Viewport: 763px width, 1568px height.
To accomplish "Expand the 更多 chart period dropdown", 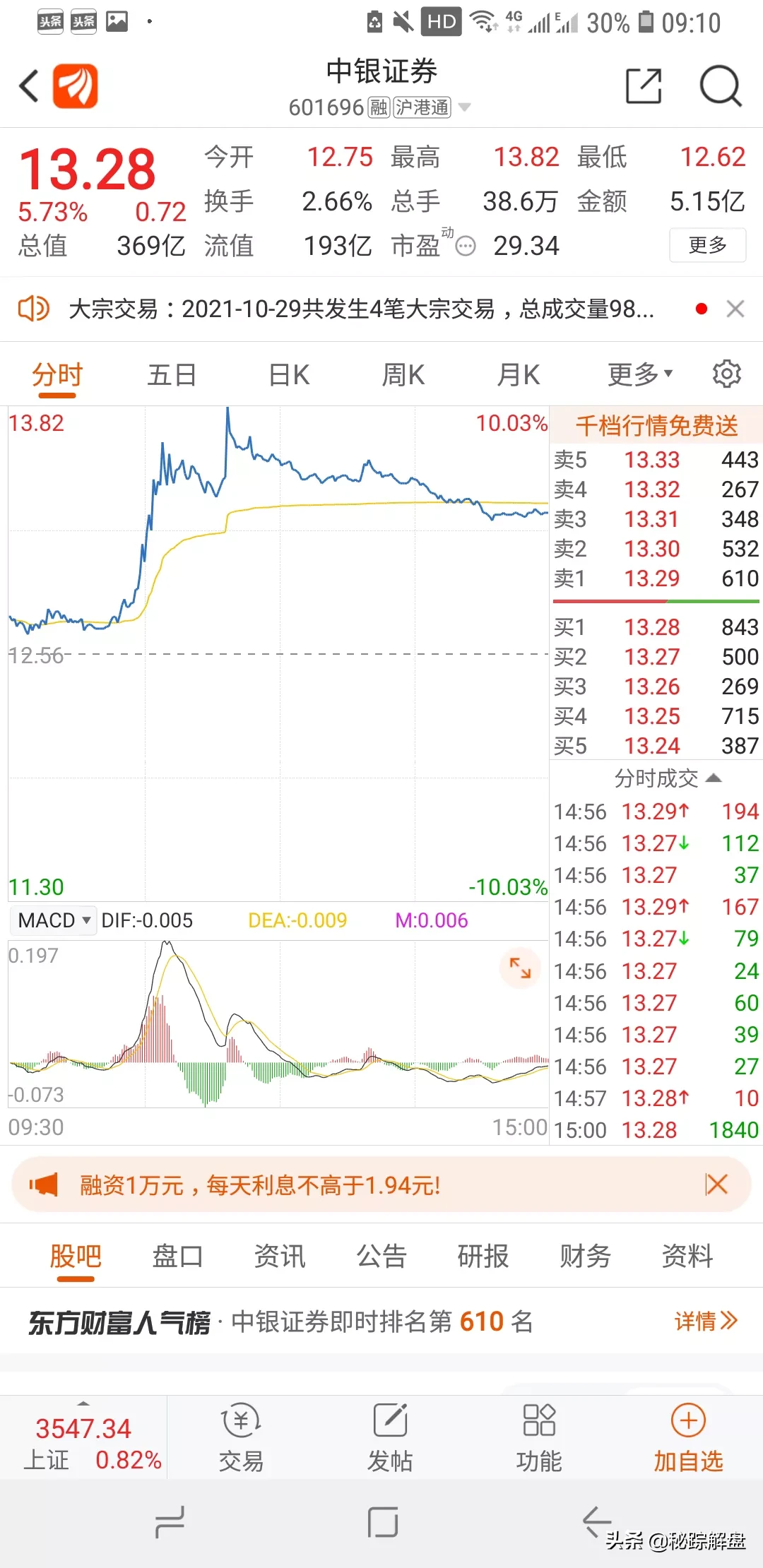I will 639,374.
